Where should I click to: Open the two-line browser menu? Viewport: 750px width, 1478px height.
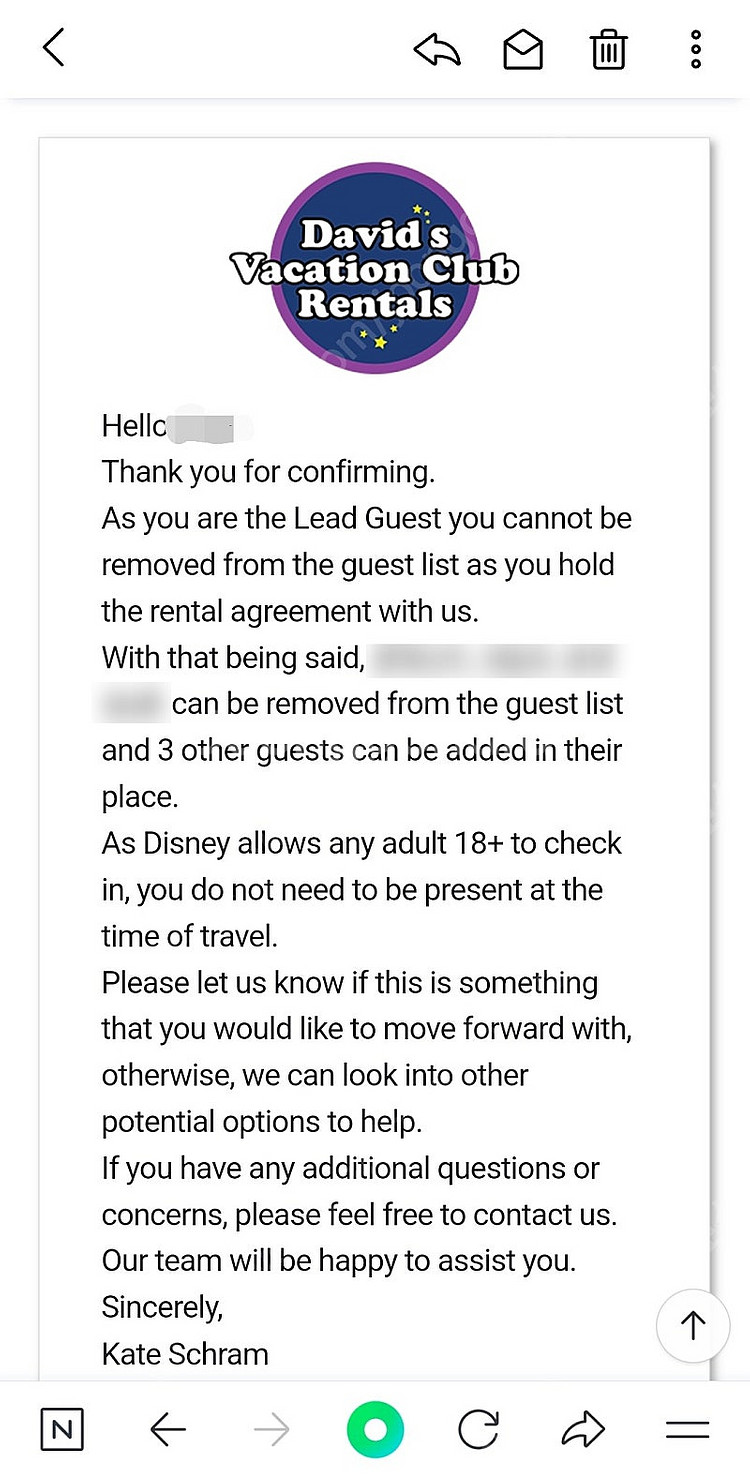tap(687, 1430)
